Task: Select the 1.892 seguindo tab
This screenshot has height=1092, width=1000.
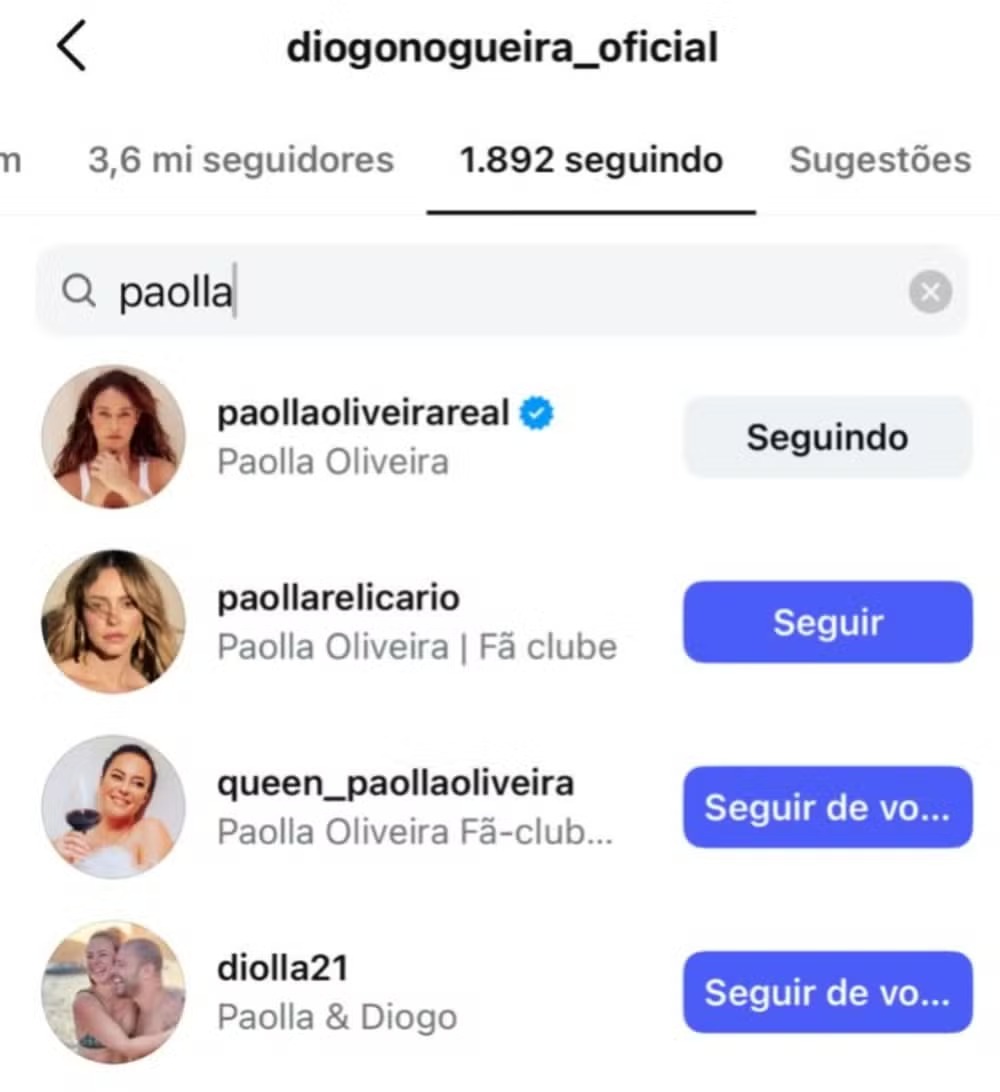Action: click(590, 160)
